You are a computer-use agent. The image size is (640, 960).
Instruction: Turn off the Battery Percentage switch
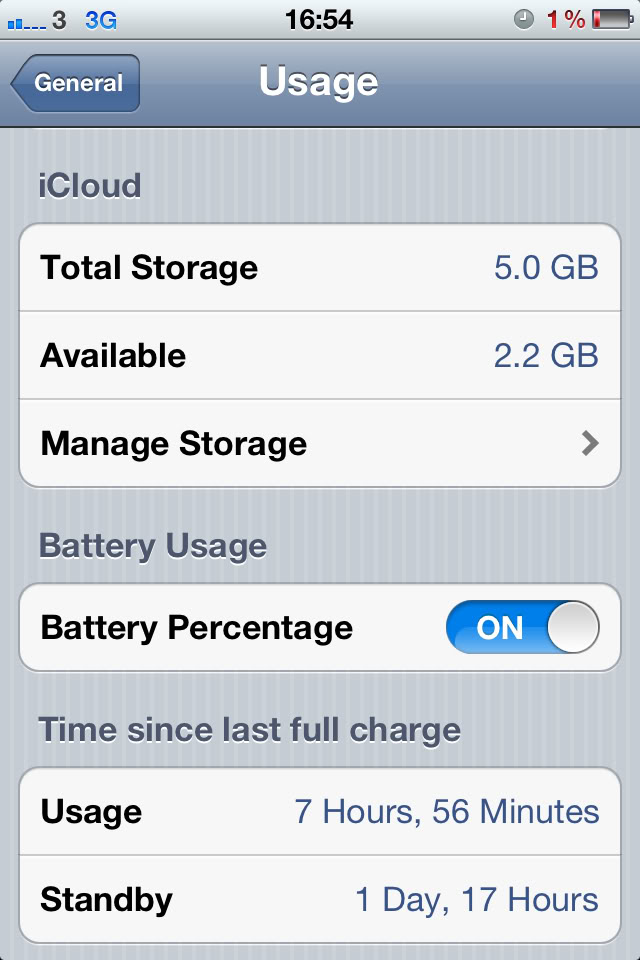click(522, 627)
